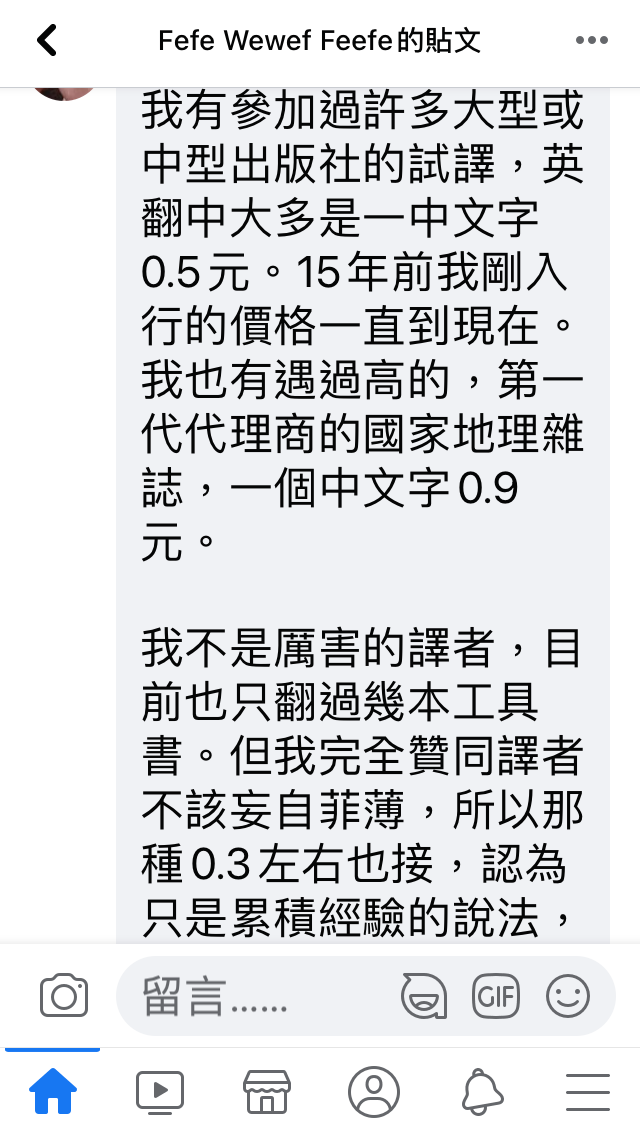Open the hamburger menu tab
640x1136 pixels.
[587, 1091]
